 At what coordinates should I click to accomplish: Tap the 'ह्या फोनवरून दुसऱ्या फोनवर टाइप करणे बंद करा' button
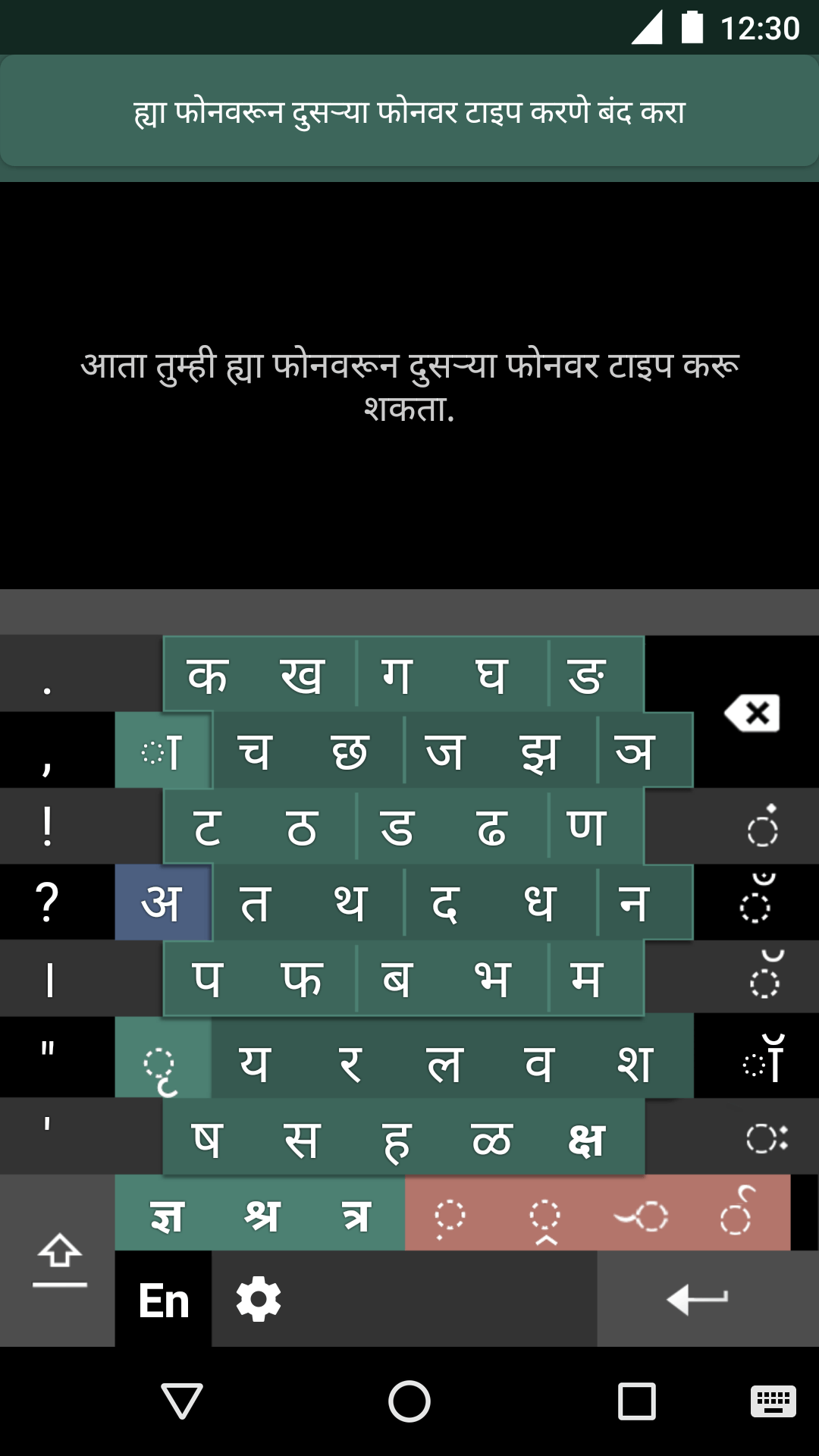(409, 111)
